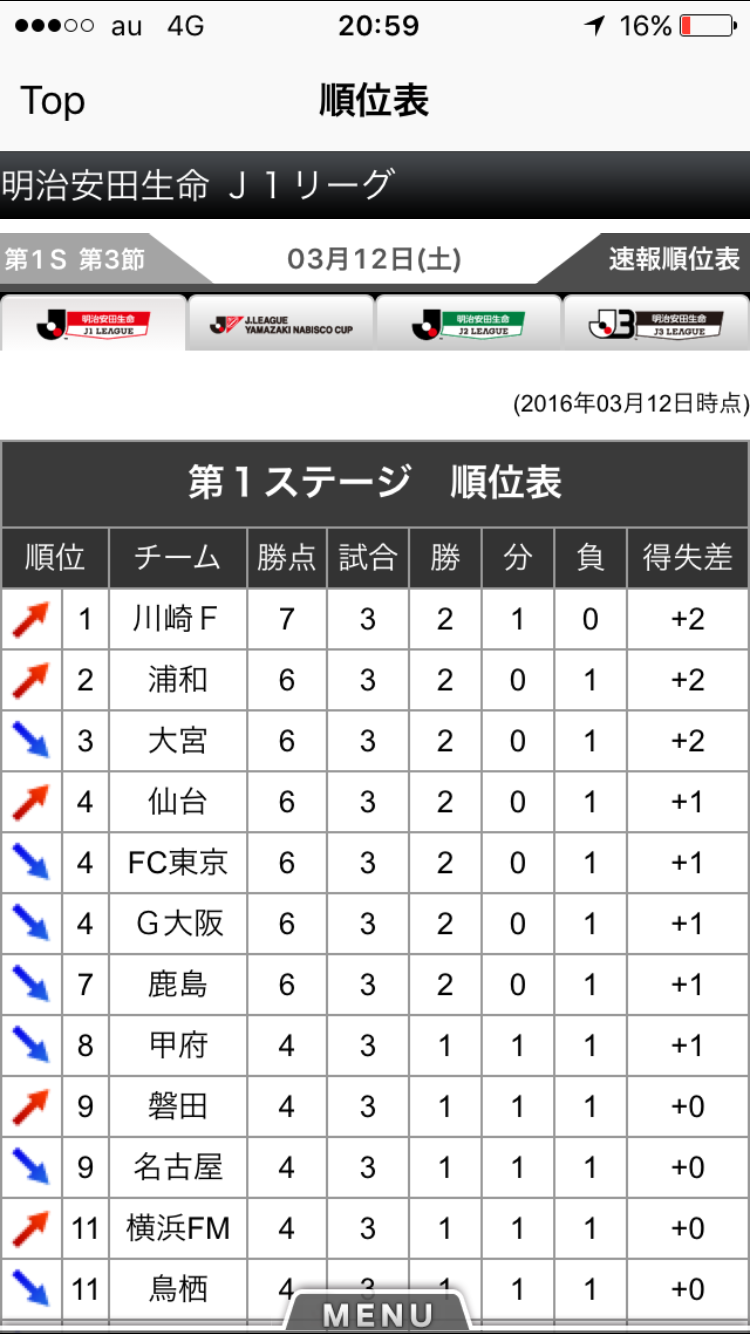Switch to the J2 League tab
Screen dimensions: 750x1334
click(x=469, y=323)
